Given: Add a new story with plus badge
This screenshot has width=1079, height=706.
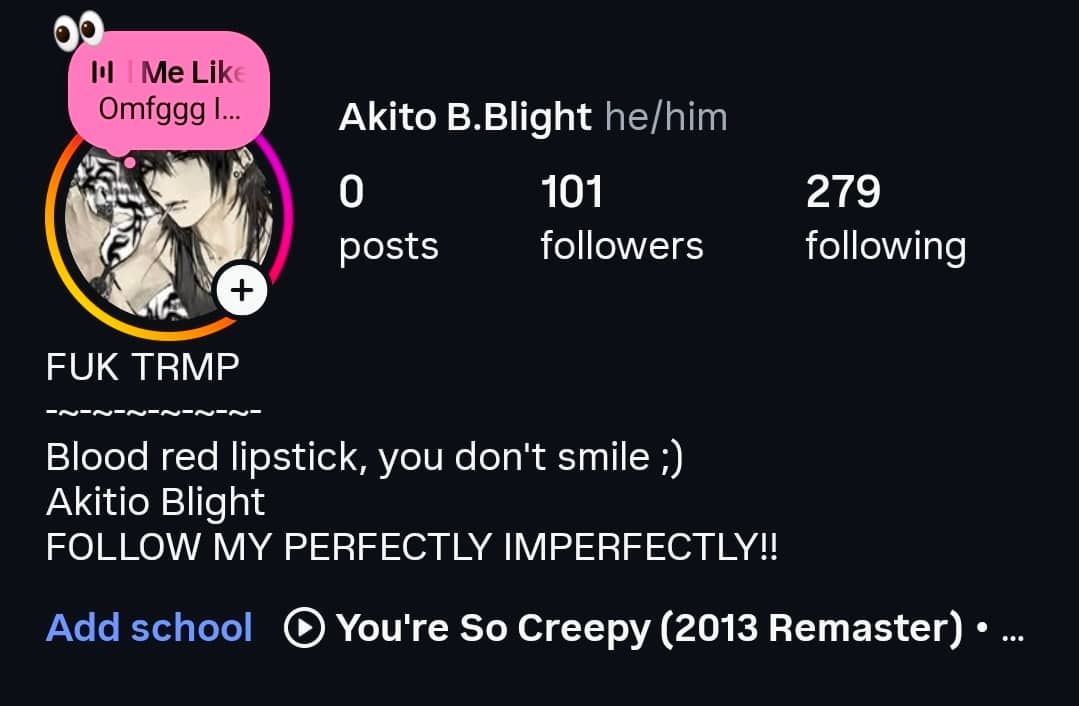Looking at the screenshot, I should tap(242, 290).
